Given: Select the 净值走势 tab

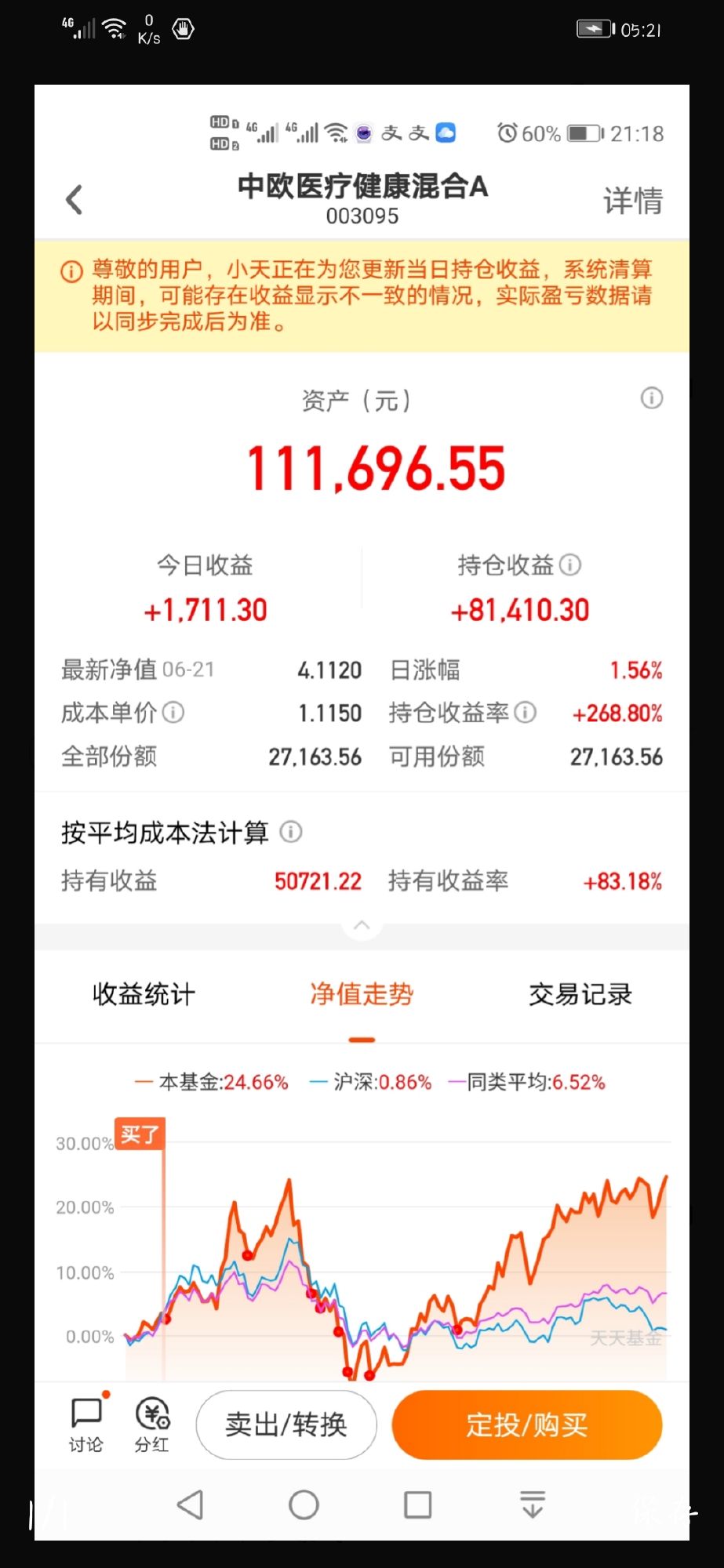Looking at the screenshot, I should point(362,994).
